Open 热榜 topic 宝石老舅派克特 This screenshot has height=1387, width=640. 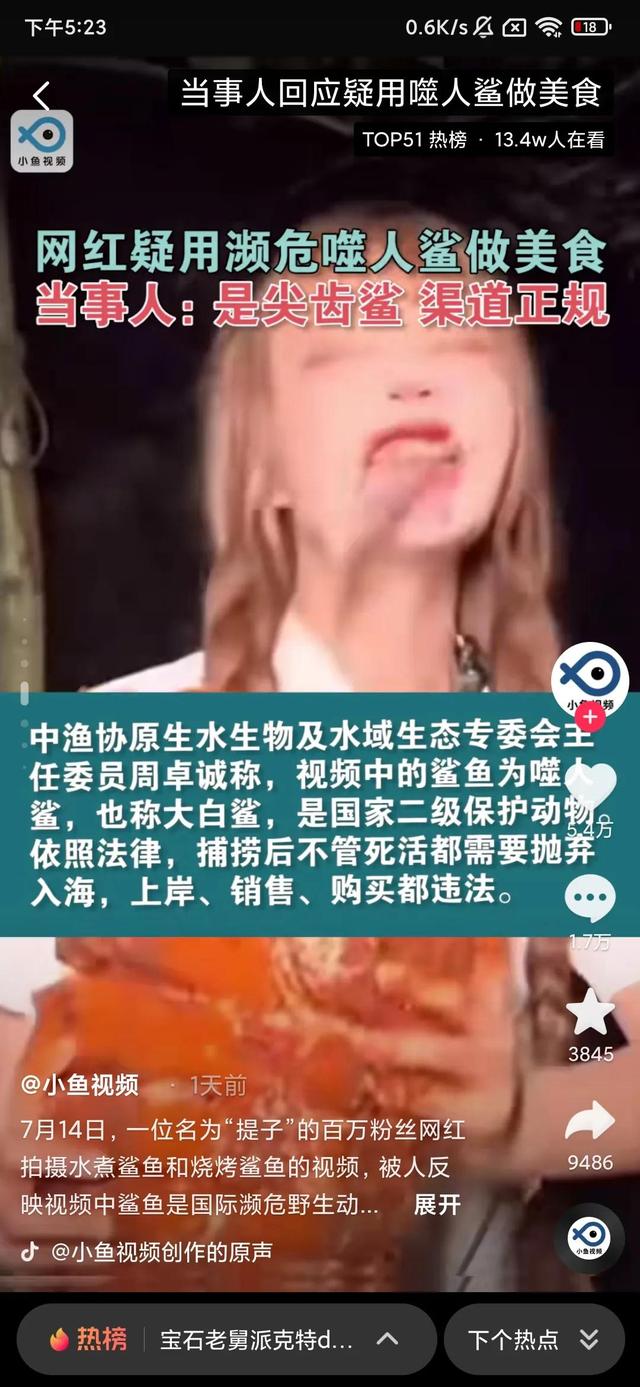[x=256, y=1340]
